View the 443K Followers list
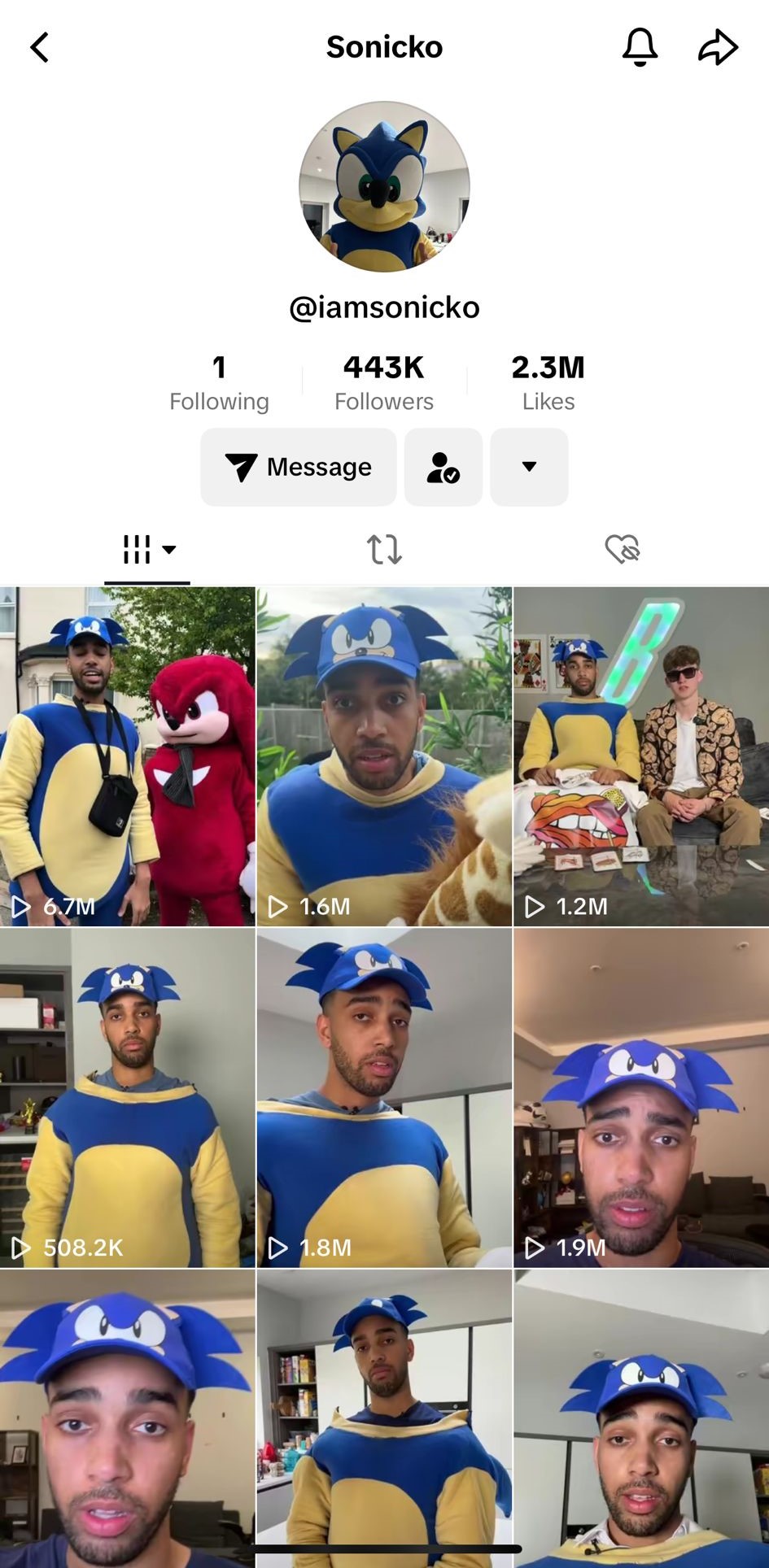769x1568 pixels. [x=384, y=382]
